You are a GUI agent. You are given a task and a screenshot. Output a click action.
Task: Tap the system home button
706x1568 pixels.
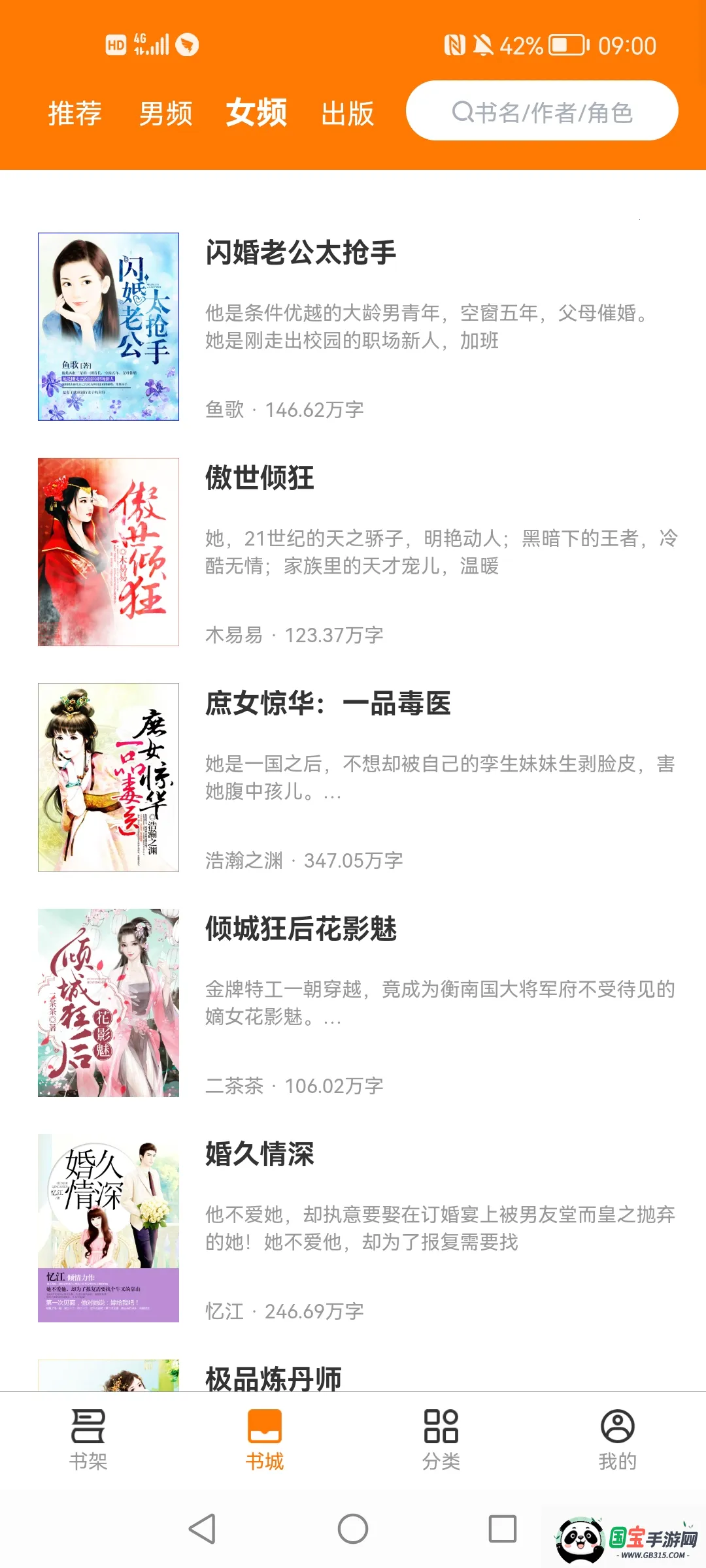pos(353,1529)
